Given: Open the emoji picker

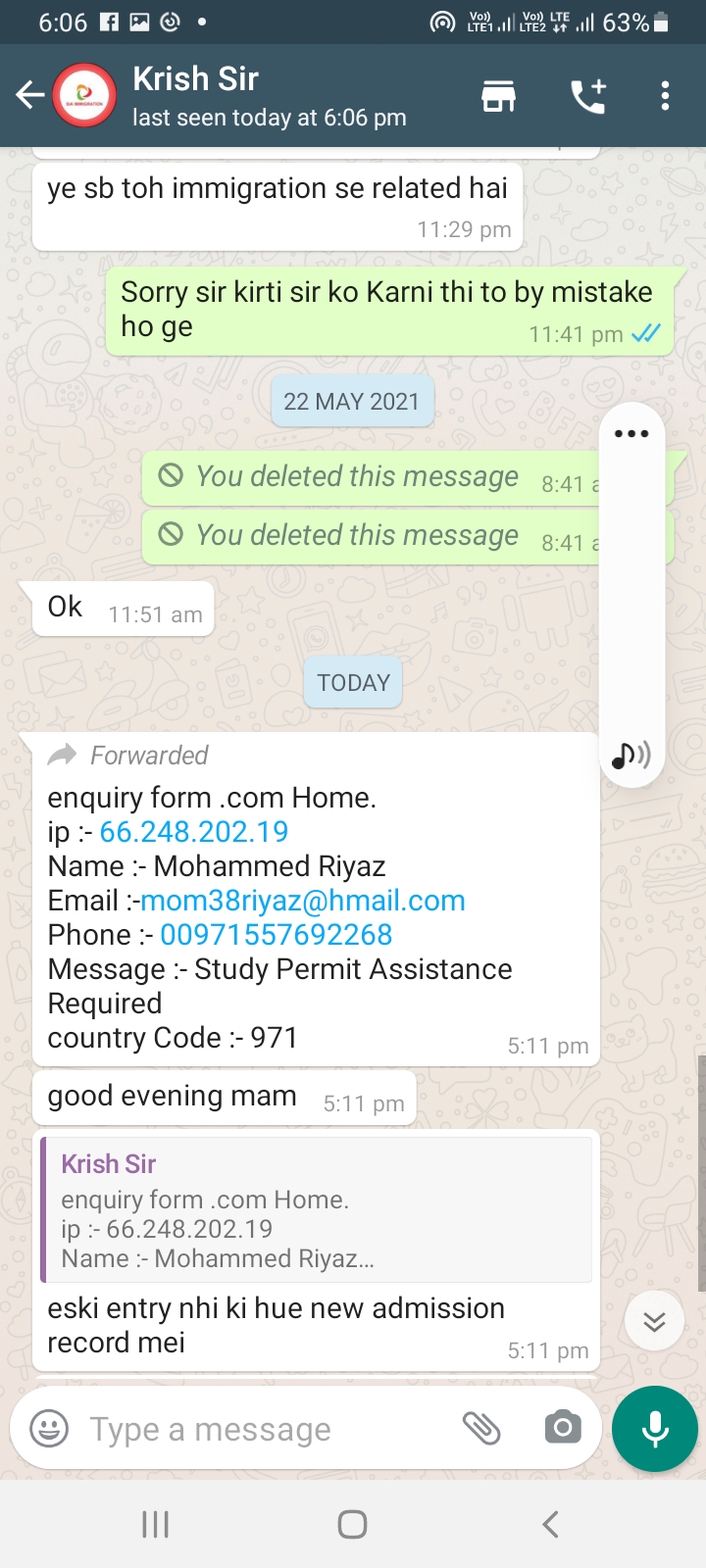Looking at the screenshot, I should pyautogui.click(x=49, y=1429).
